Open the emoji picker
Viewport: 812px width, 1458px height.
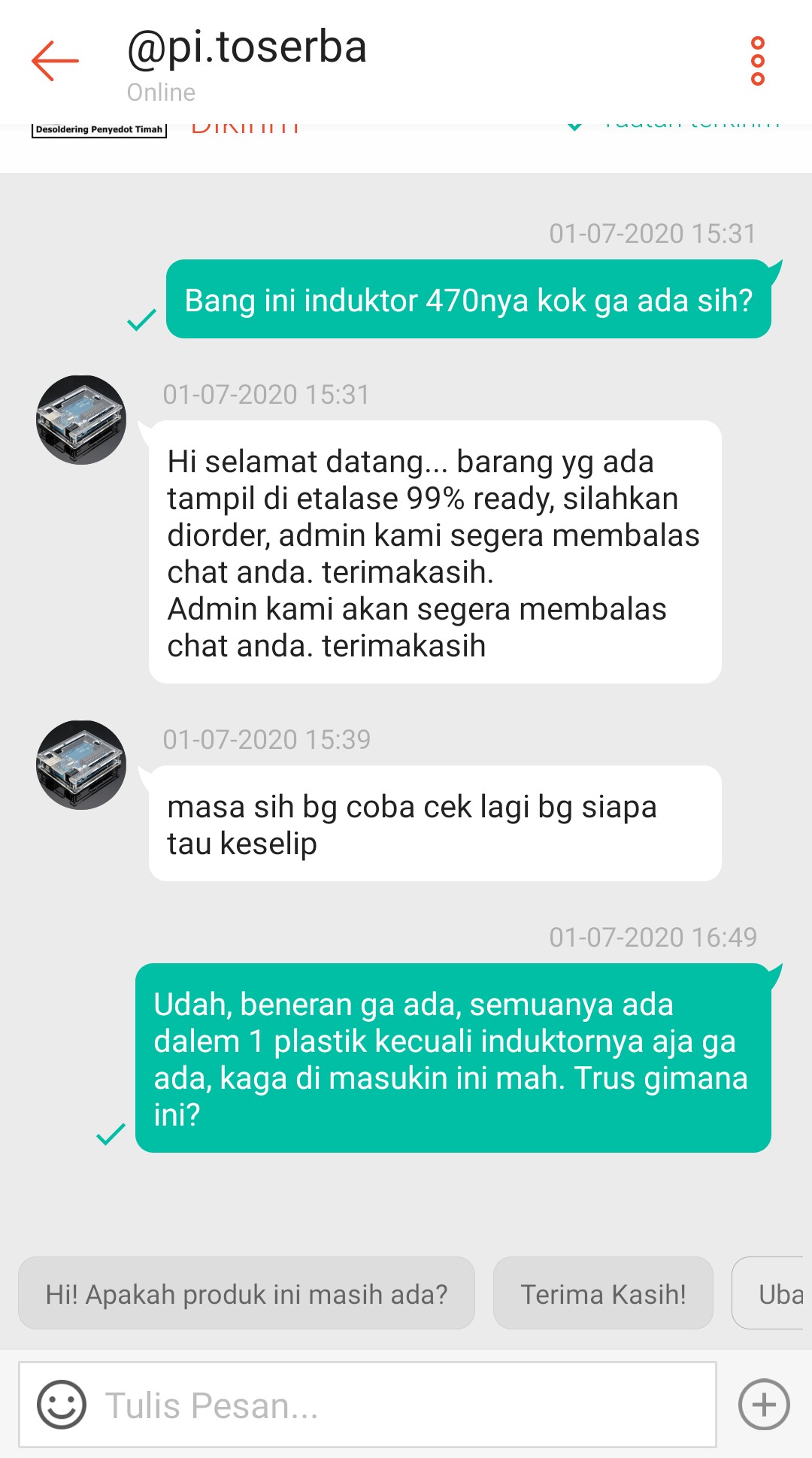[62, 1404]
